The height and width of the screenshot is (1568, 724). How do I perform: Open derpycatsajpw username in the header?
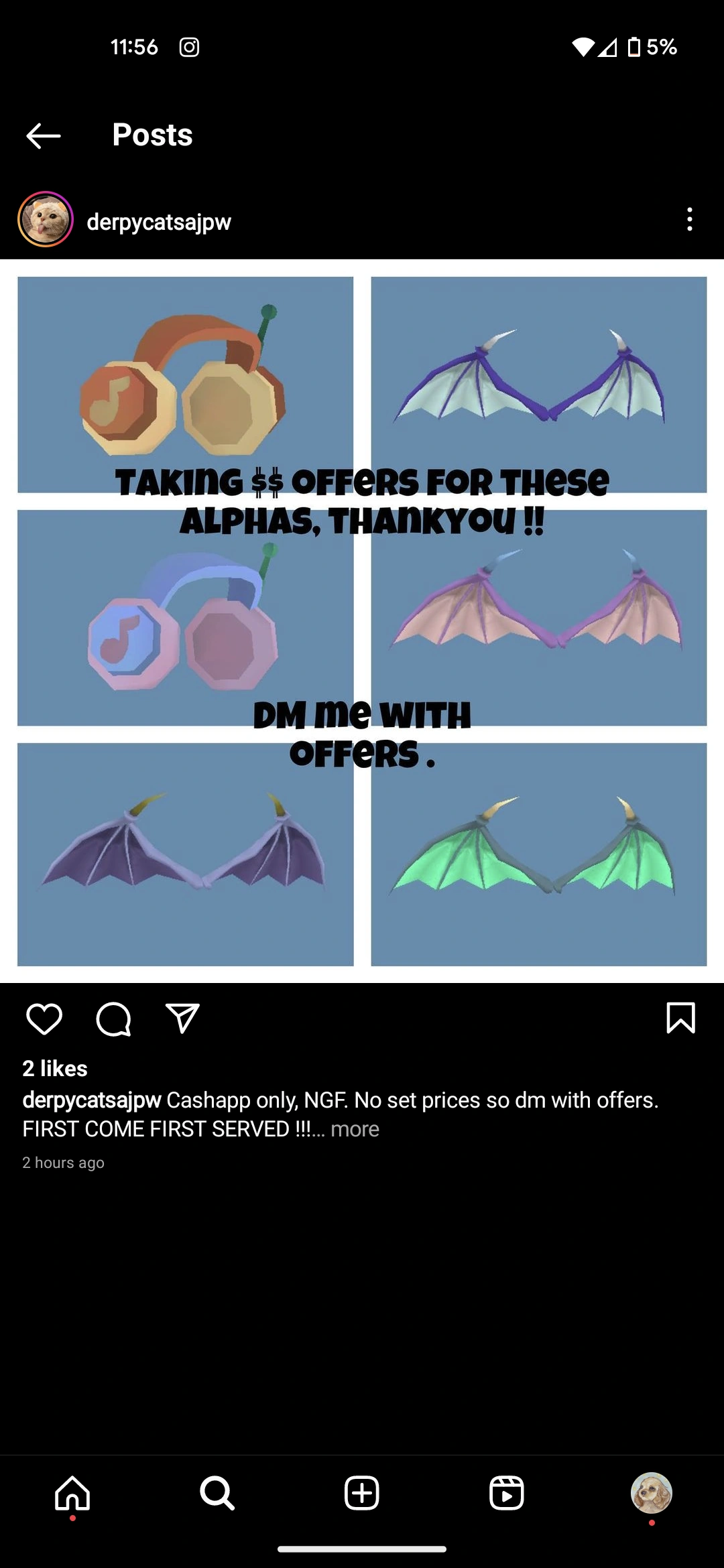point(159,221)
